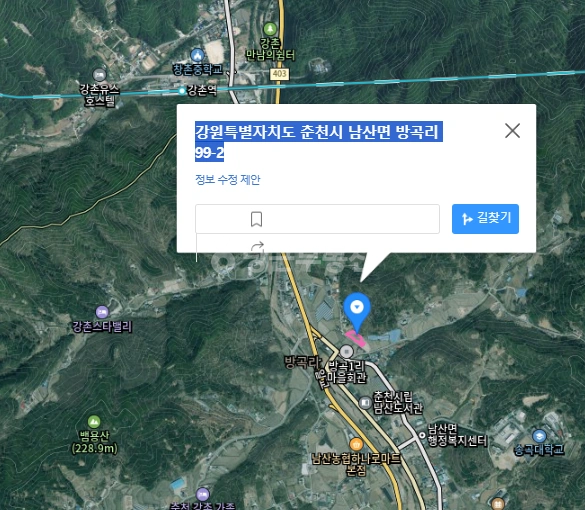
Task: Open the 강촌스타밸리 place marker
Action: 102,312
